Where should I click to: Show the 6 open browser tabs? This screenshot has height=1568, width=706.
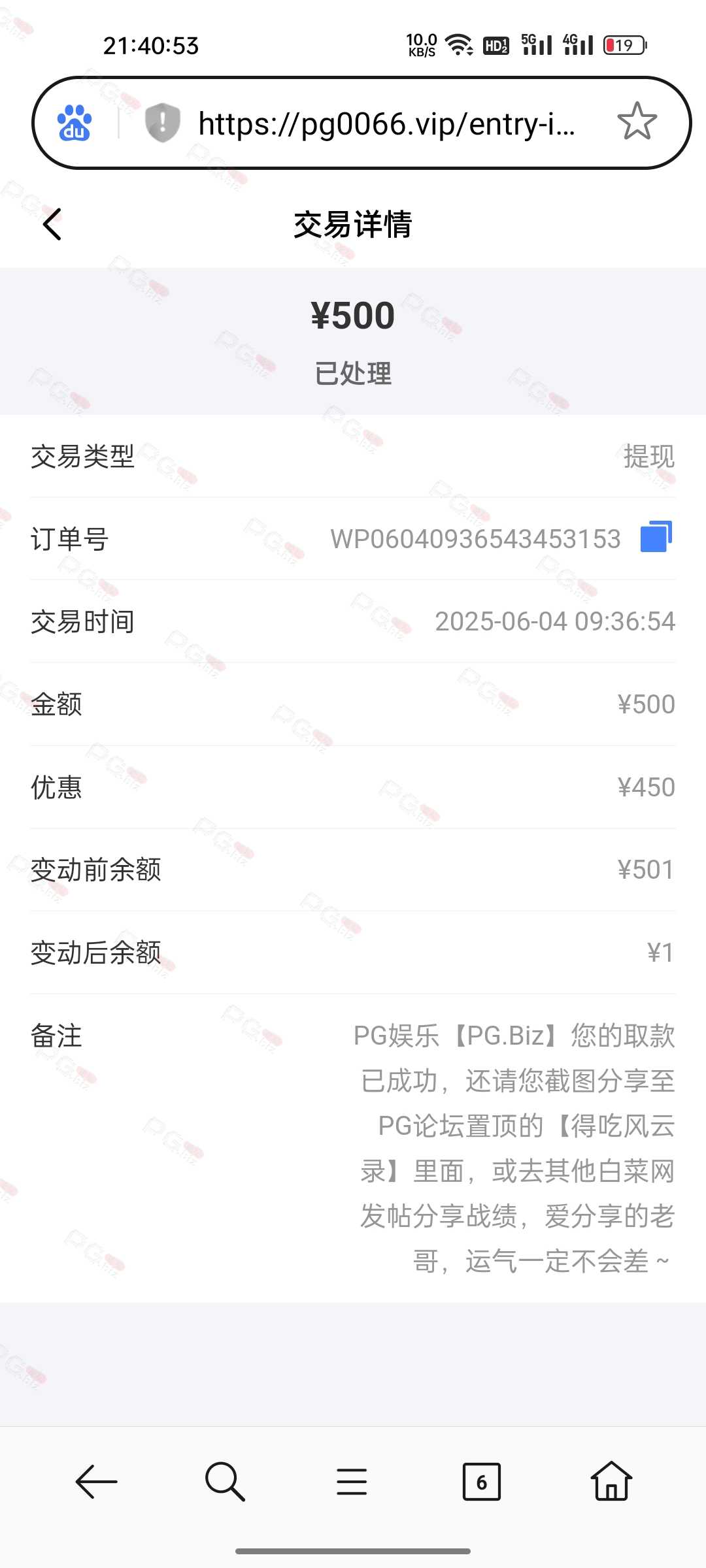(x=481, y=1482)
